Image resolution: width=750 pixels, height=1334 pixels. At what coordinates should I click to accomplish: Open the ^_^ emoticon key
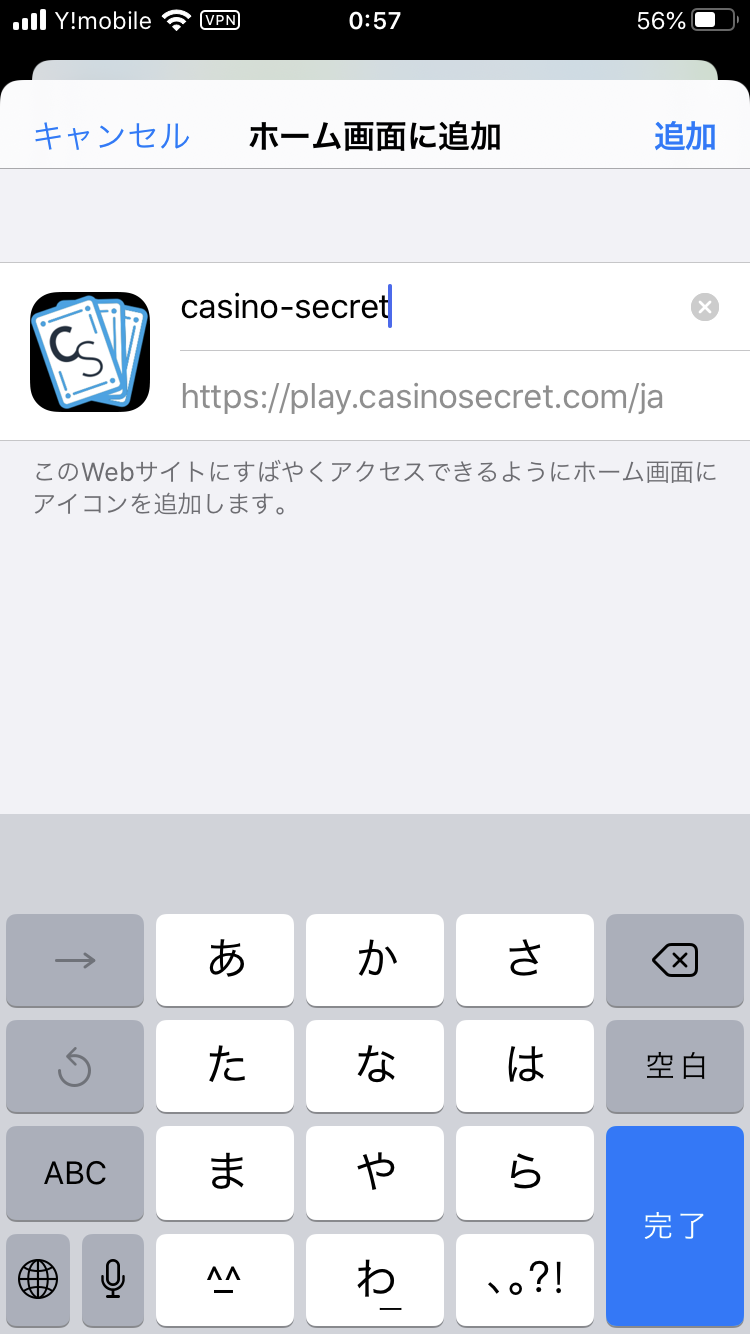225,1279
